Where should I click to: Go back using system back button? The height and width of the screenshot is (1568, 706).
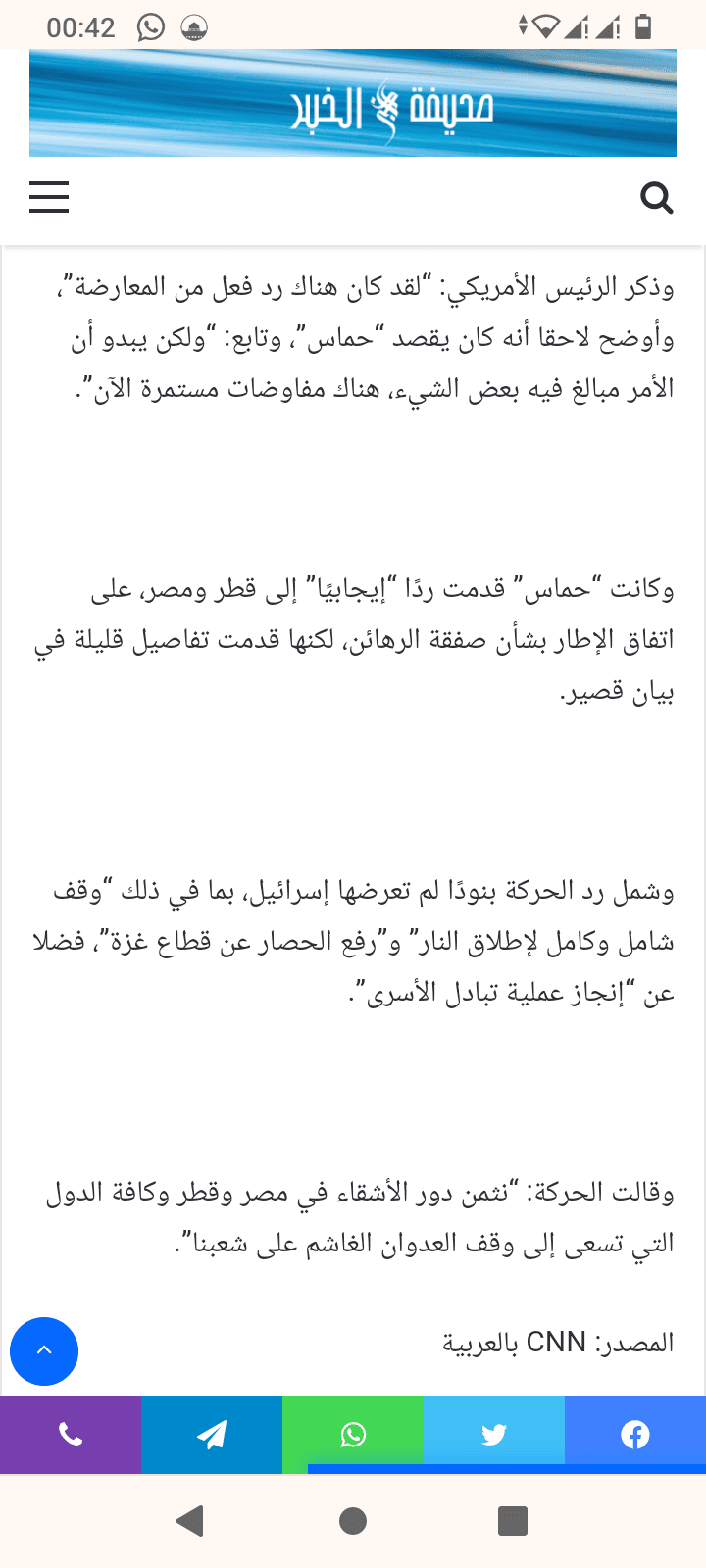tap(189, 1520)
